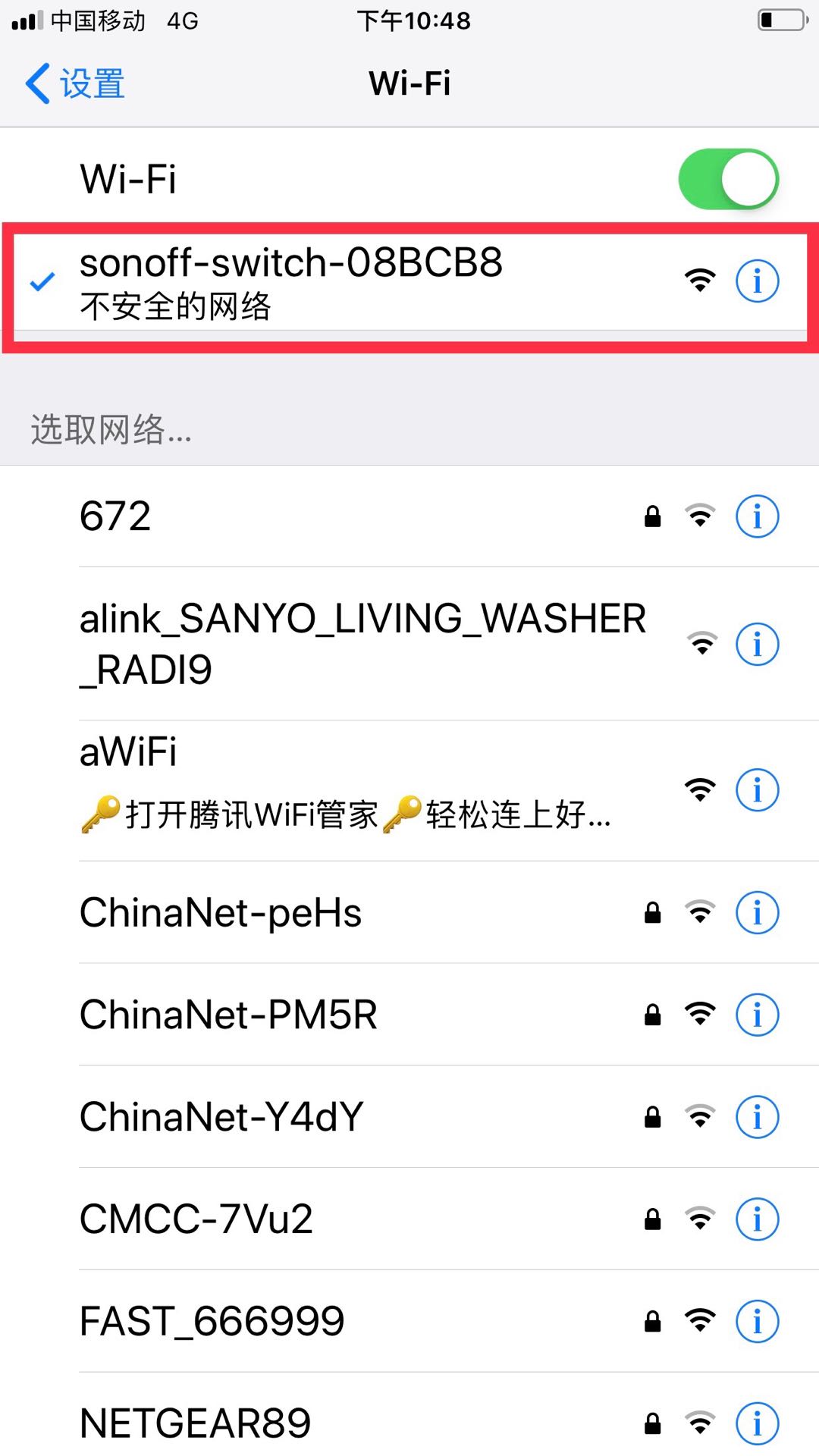Select NETGEAR89 network
This screenshot has height=1456, width=819.
click(x=303, y=1423)
